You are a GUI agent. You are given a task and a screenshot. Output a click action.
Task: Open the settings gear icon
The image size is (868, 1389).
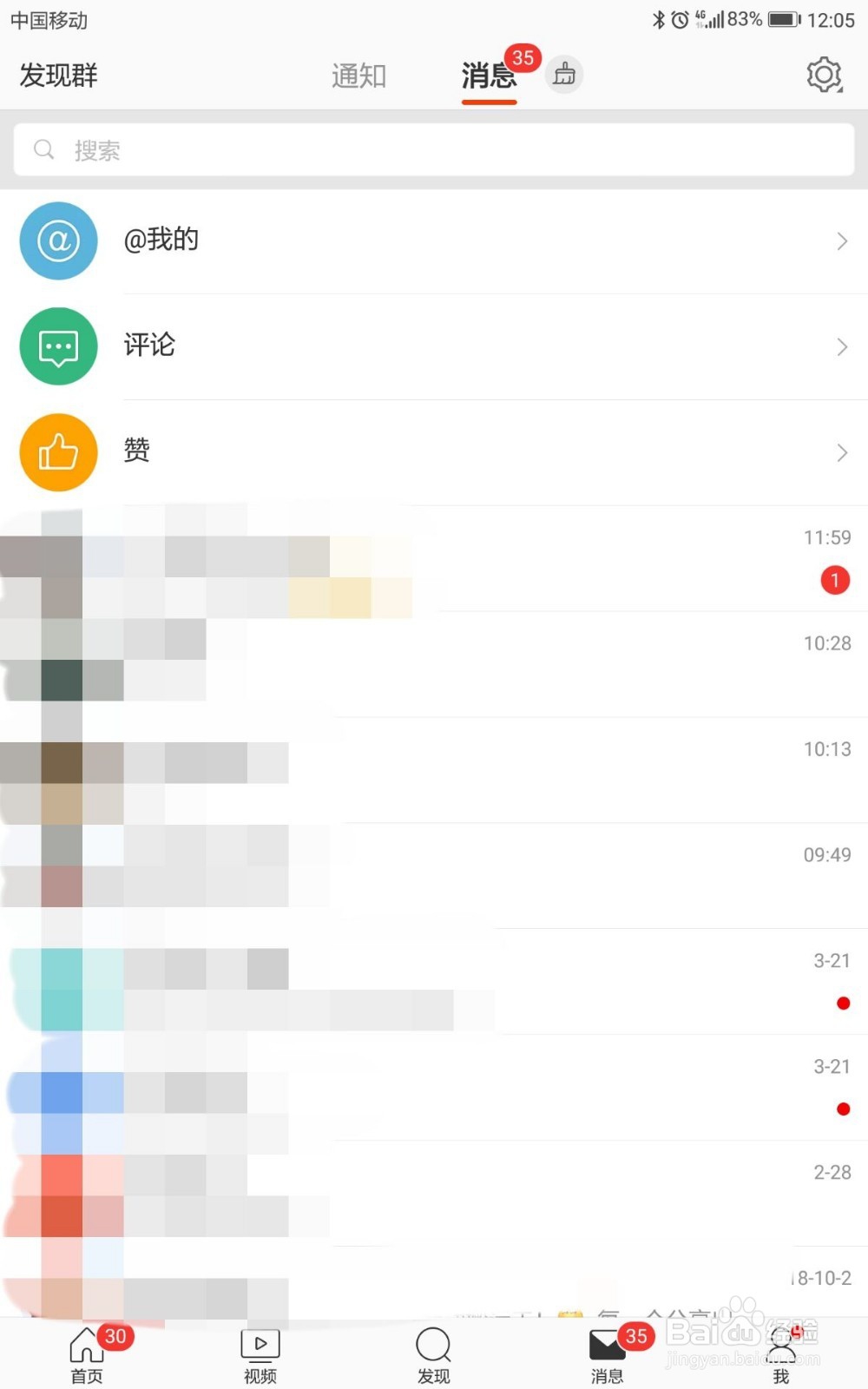click(x=824, y=75)
